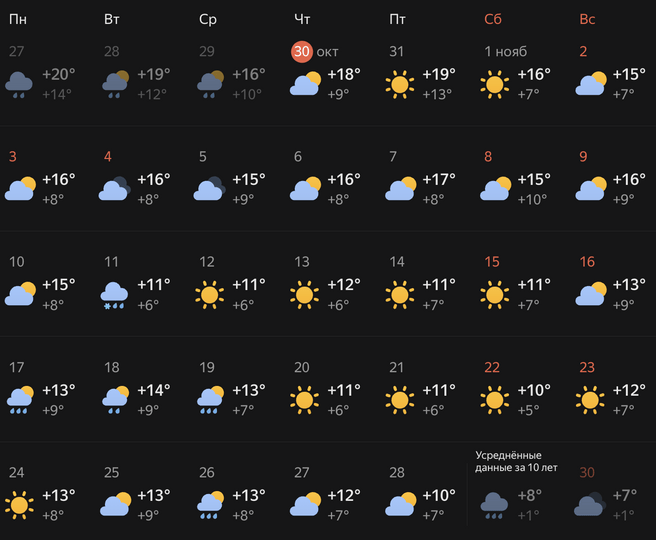View the forecast for November 25
This screenshot has width=656, height=540.
click(136, 497)
